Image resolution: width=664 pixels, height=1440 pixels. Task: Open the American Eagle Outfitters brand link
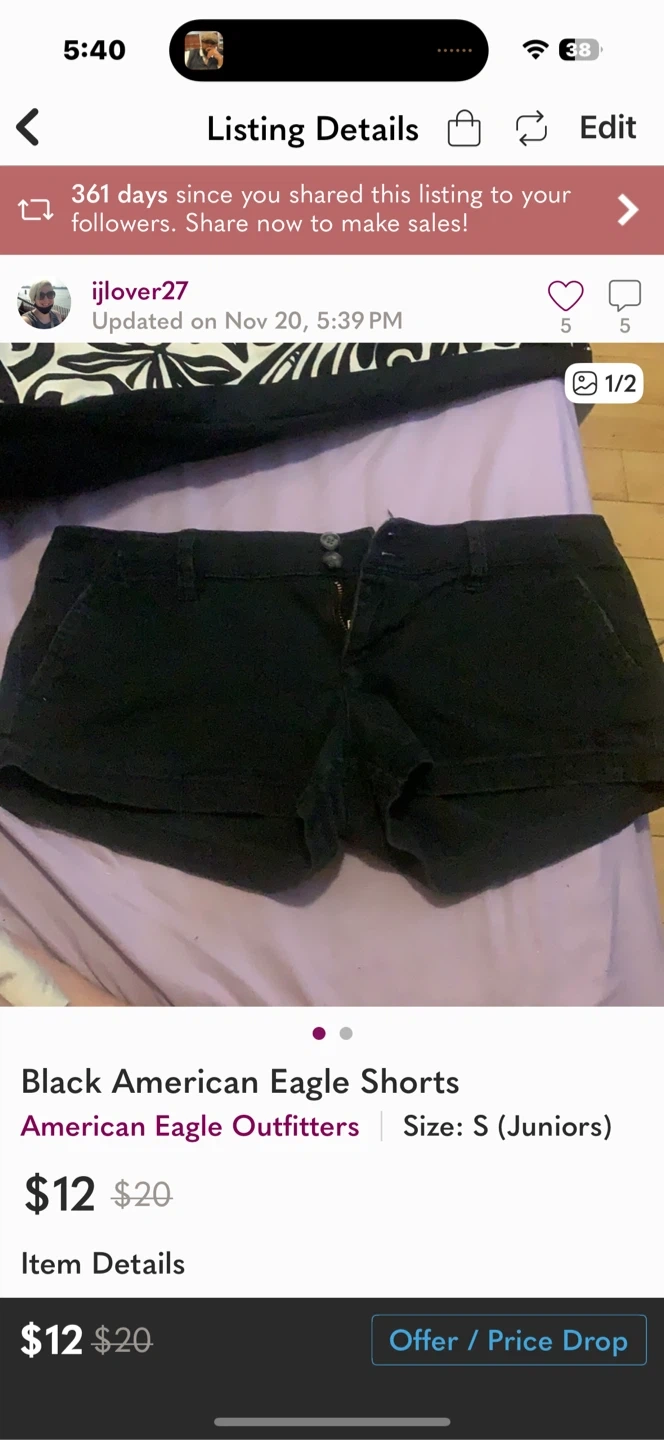190,1126
